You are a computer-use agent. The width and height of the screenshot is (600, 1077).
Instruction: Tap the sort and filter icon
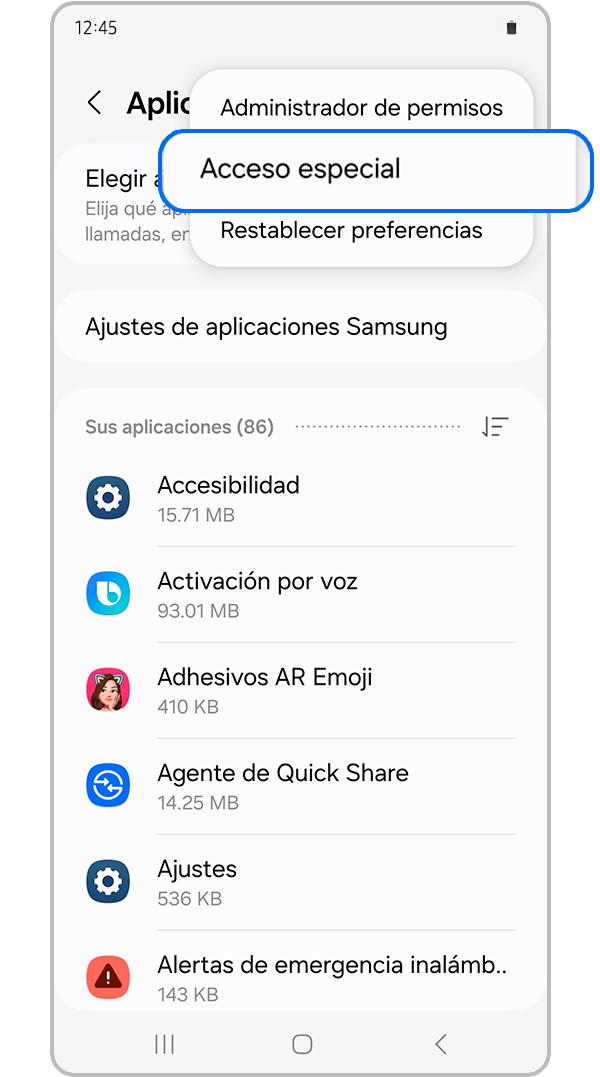pos(495,427)
